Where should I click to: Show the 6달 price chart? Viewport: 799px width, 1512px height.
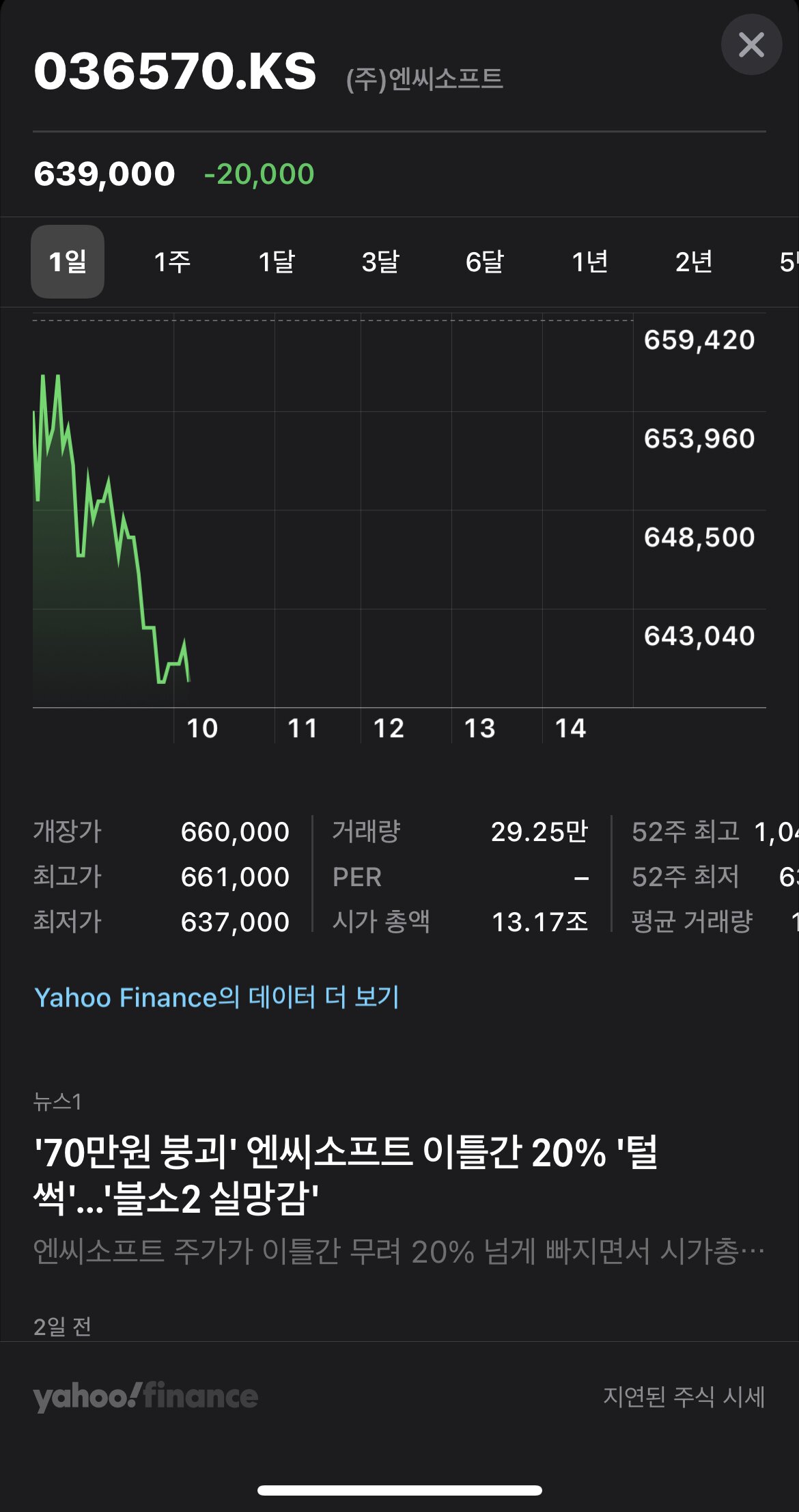485,262
